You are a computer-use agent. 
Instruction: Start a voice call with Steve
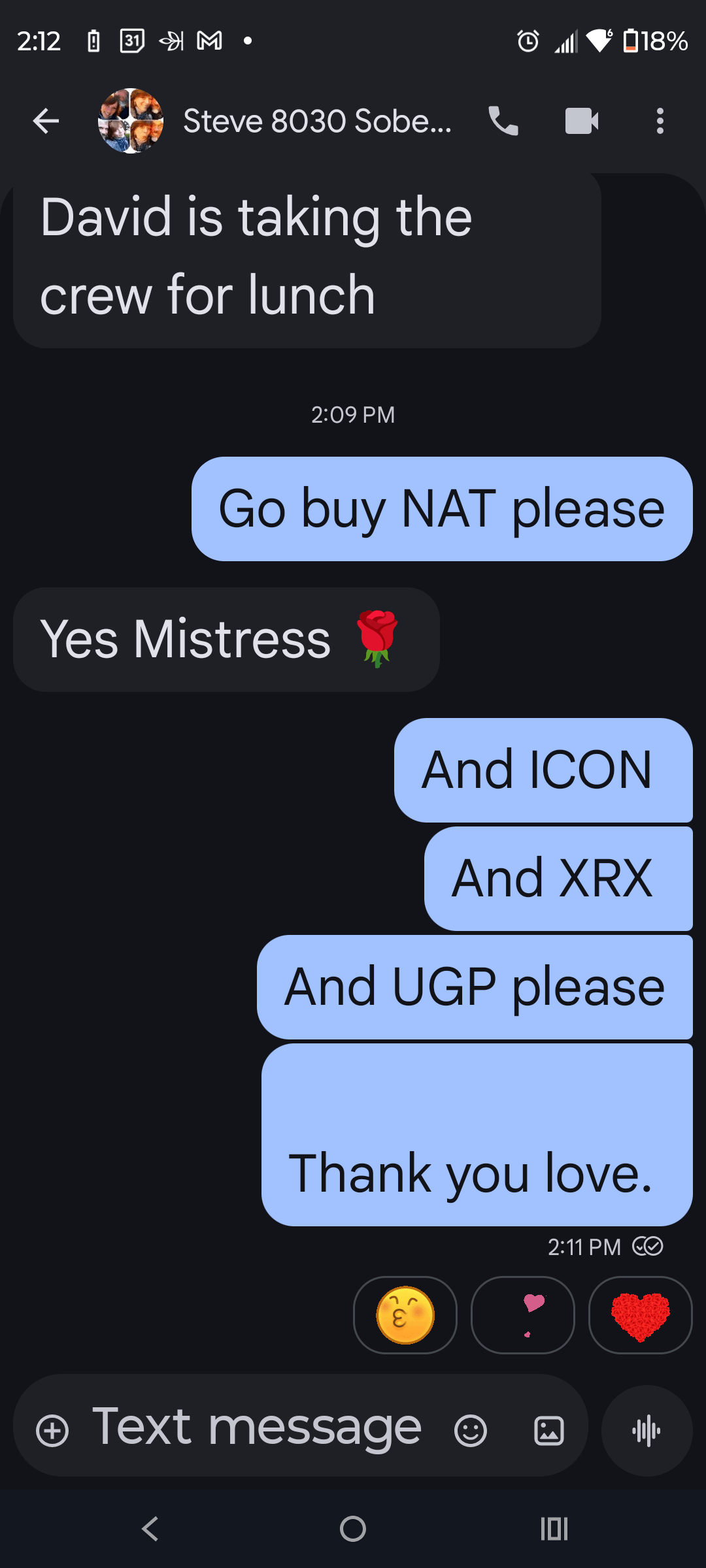pos(503,121)
